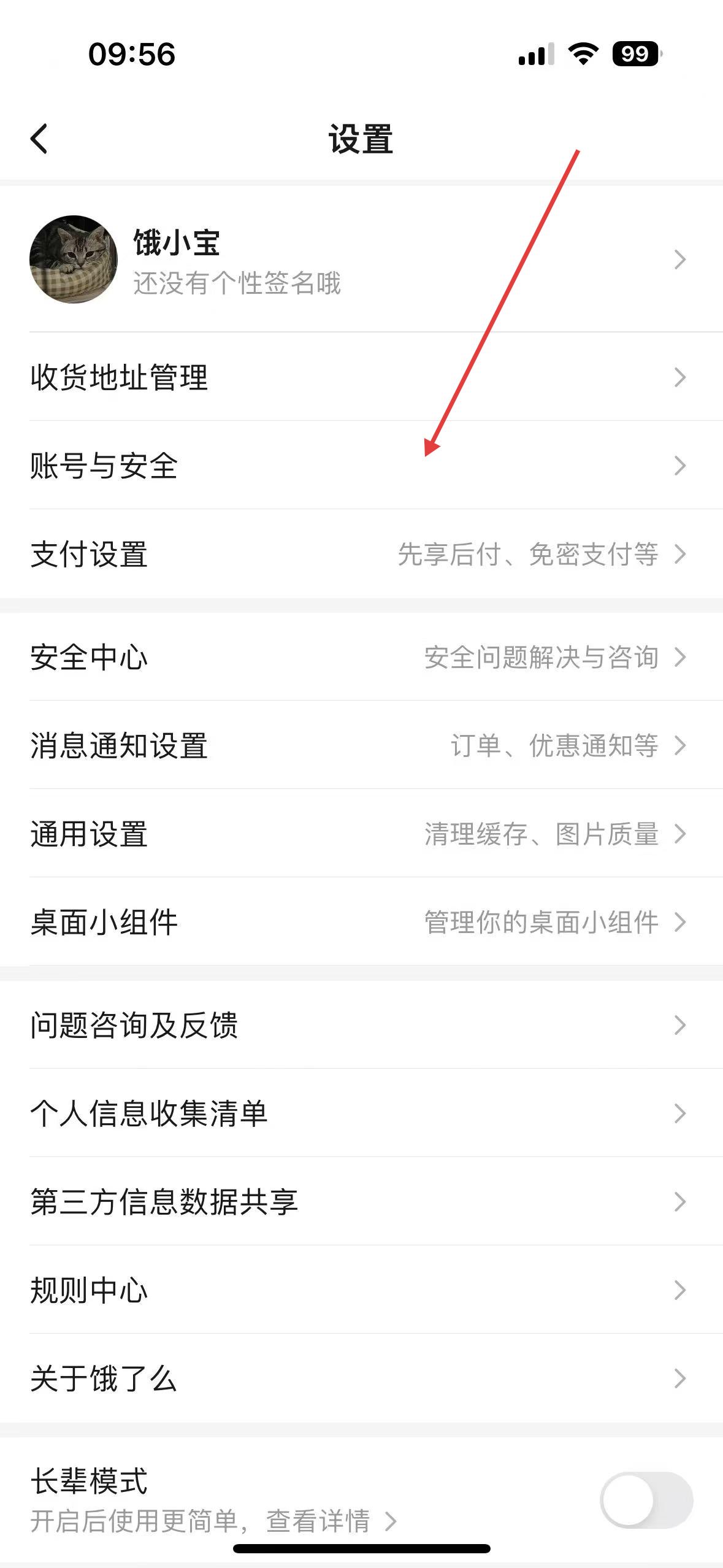Open 关于饿了么
The width and height of the screenshot is (723, 1568).
(x=361, y=1378)
